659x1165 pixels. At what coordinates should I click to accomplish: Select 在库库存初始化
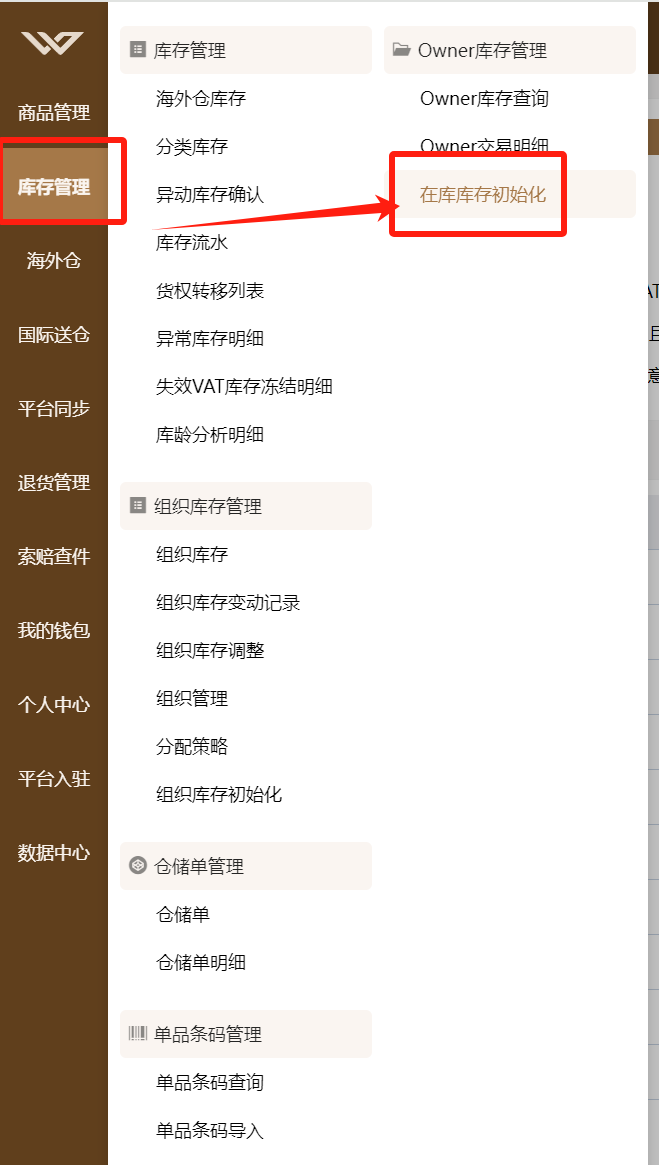point(483,195)
